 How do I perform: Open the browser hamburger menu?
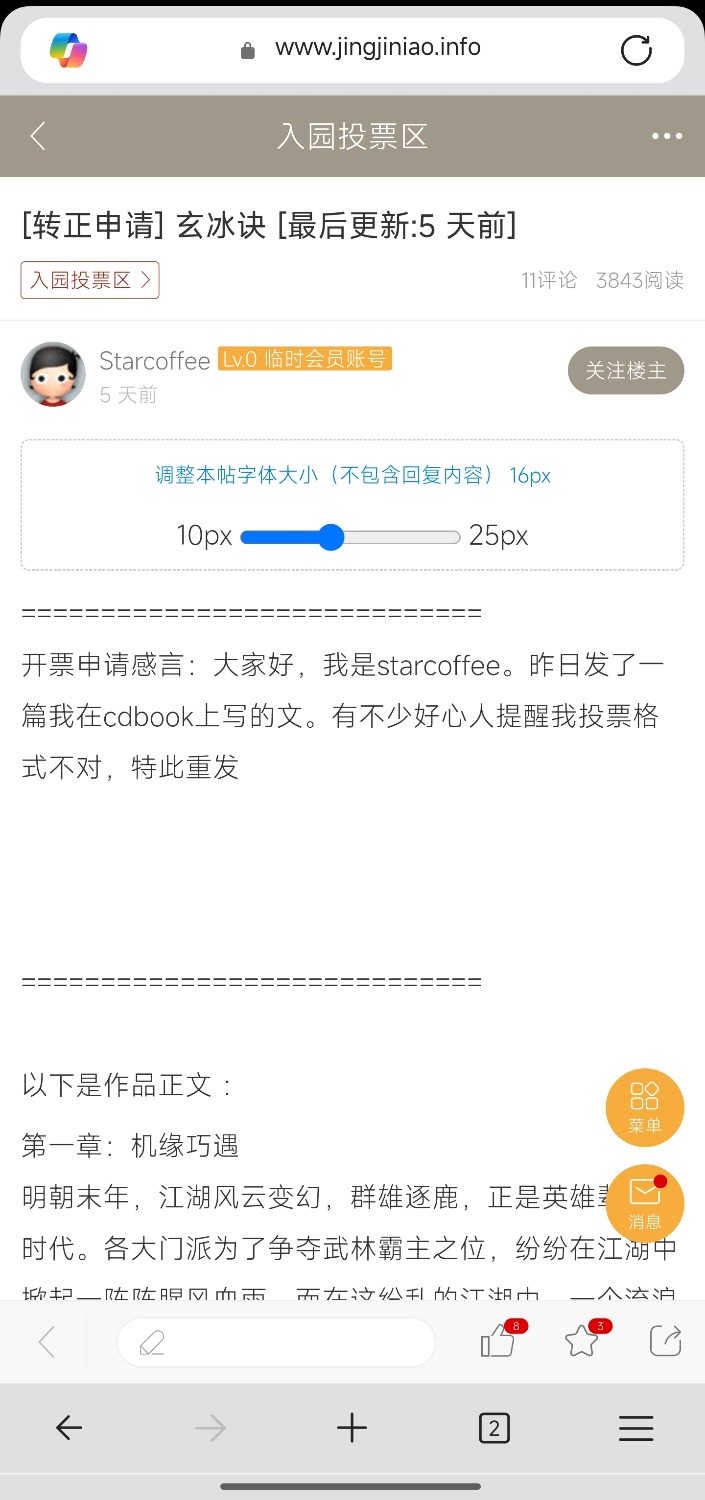pyautogui.click(x=636, y=1429)
